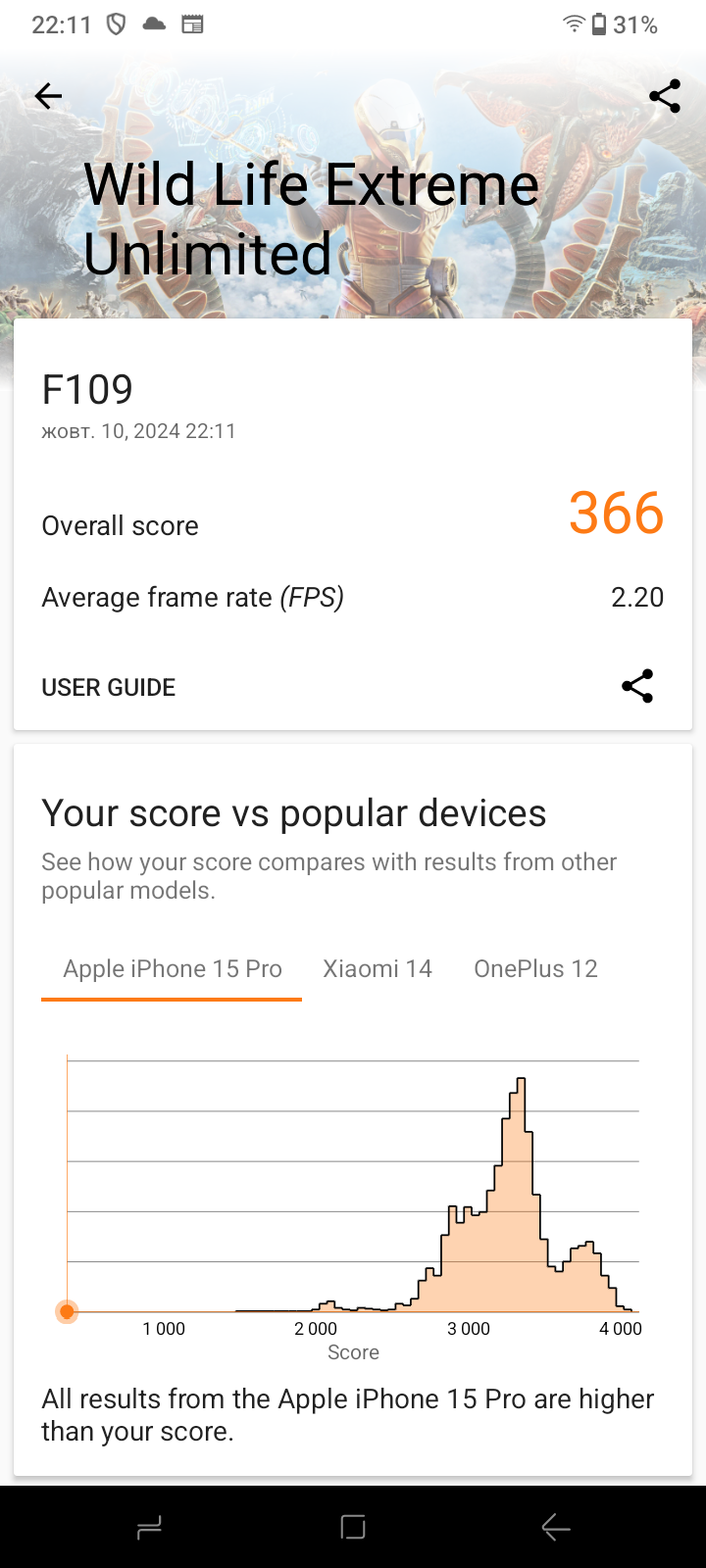Switch to the OnePlus 12 tab
The image size is (706, 1568).
(535, 969)
